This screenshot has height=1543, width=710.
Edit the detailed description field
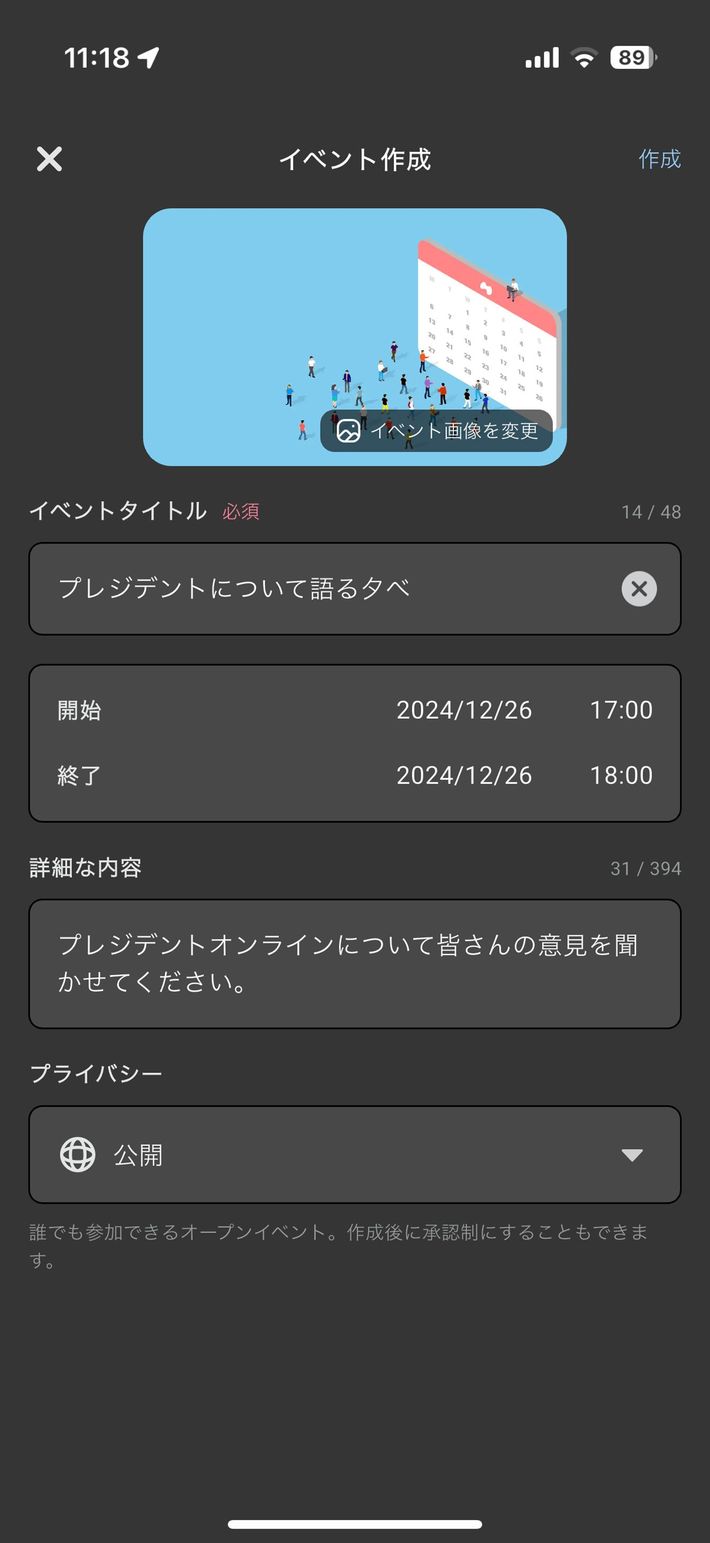click(355, 963)
